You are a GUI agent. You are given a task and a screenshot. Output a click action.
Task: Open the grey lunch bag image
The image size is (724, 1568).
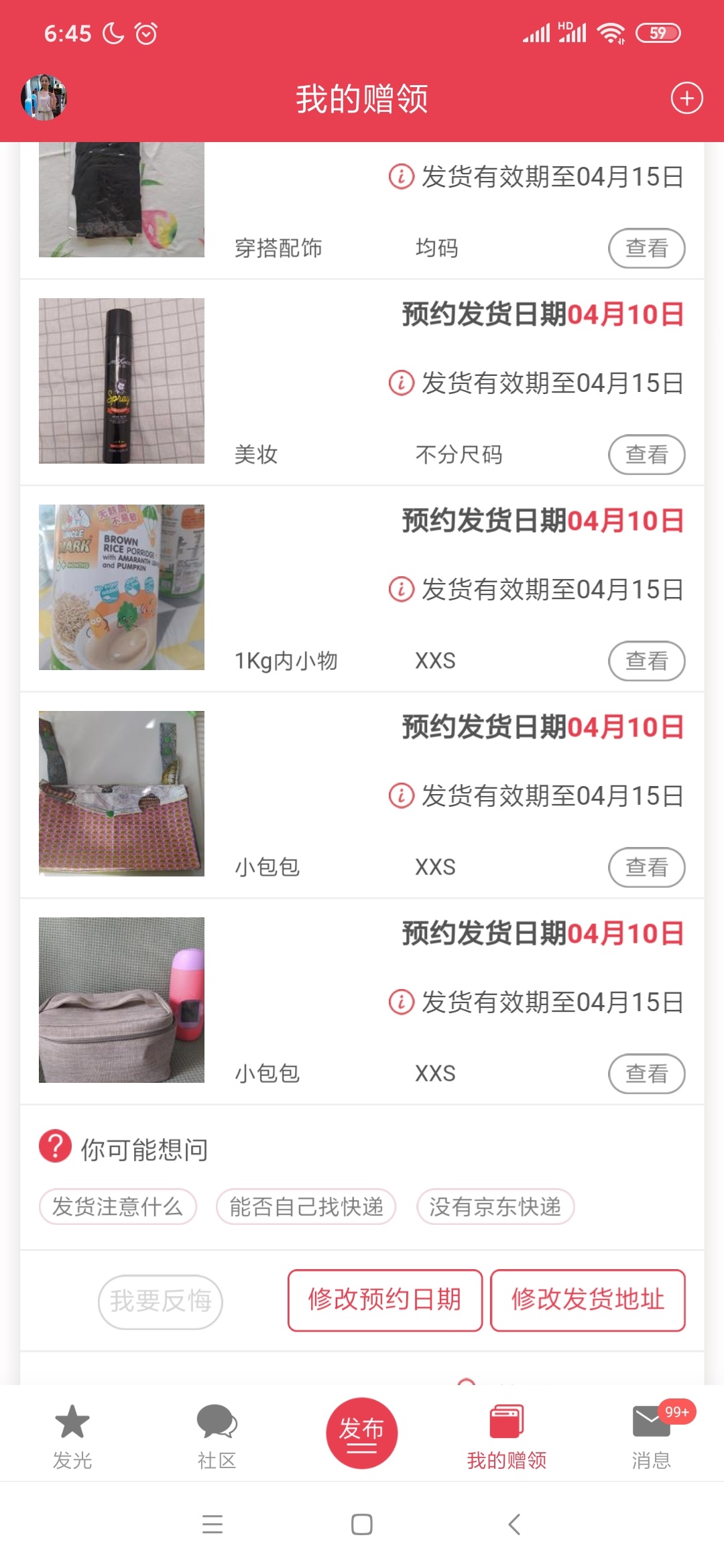pyautogui.click(x=121, y=1000)
